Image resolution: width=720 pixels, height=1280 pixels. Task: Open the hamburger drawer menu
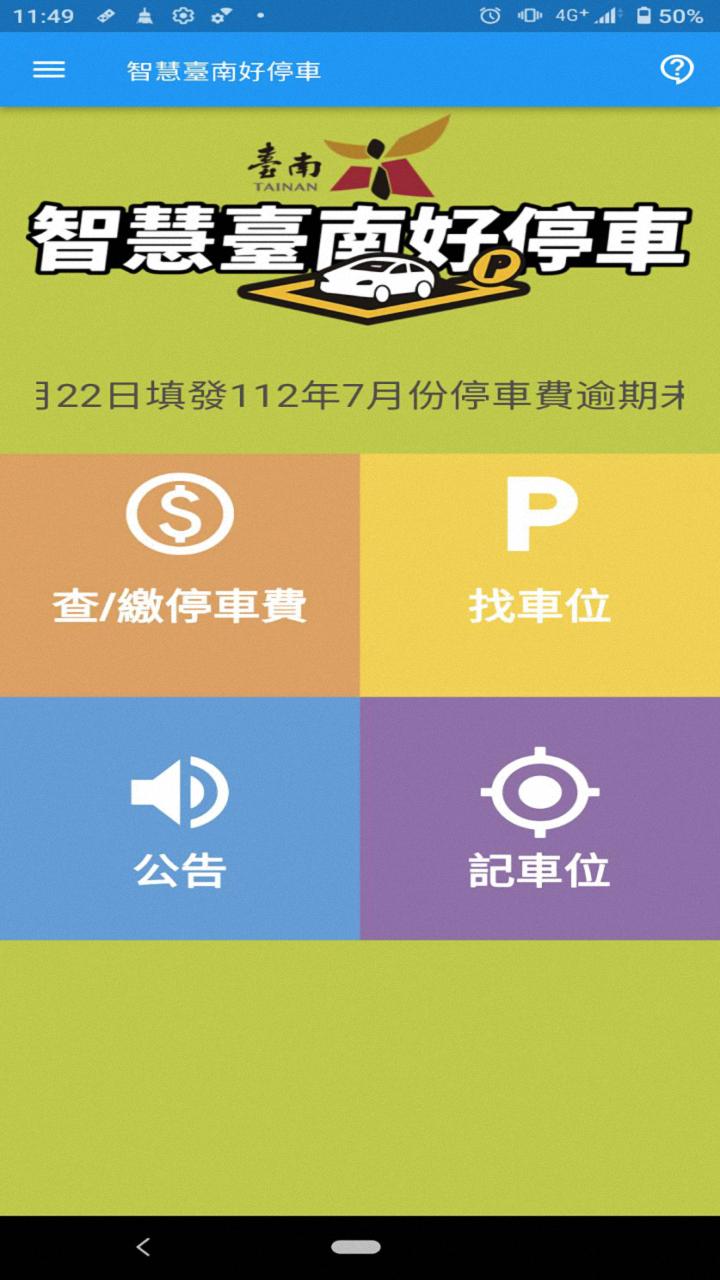click(x=49, y=70)
